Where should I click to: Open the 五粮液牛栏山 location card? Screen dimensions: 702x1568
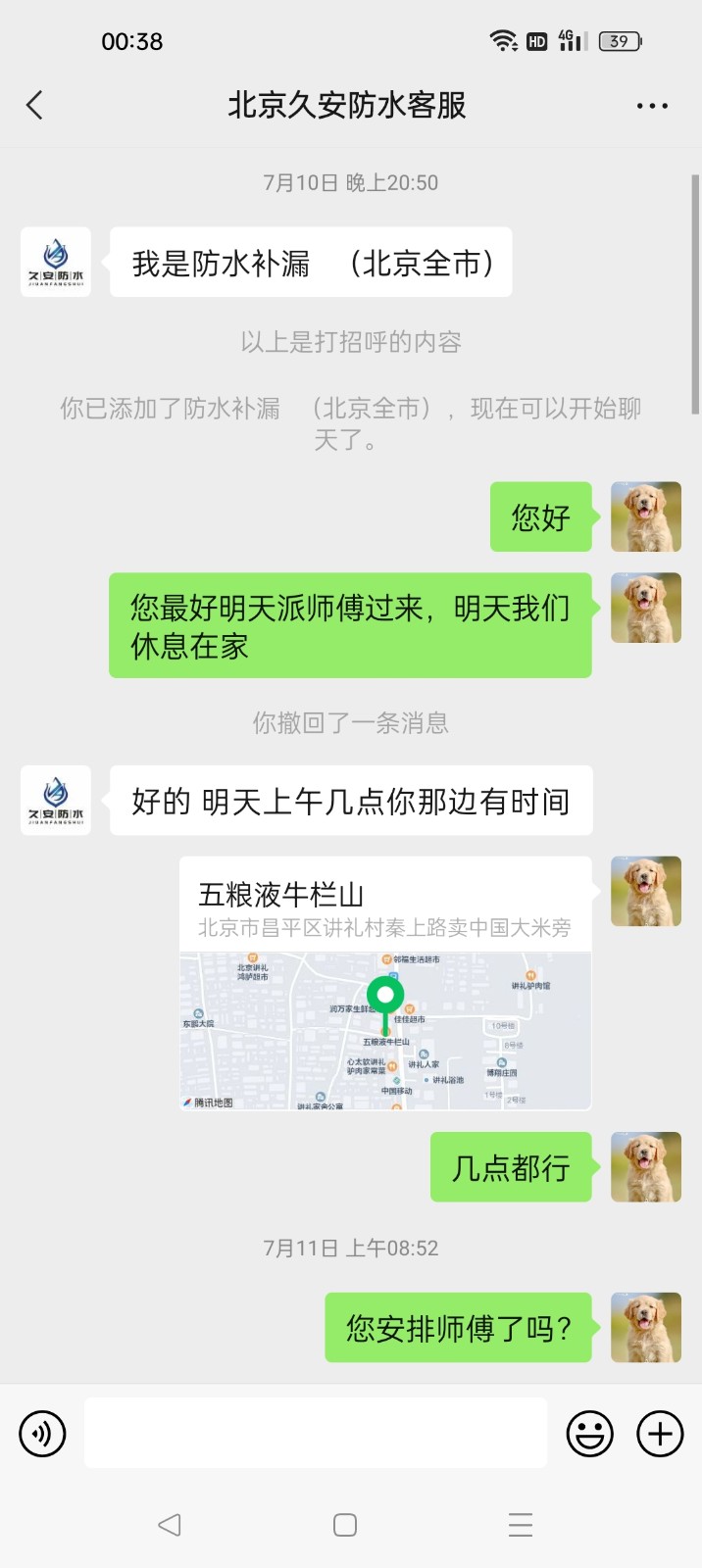(x=385, y=983)
